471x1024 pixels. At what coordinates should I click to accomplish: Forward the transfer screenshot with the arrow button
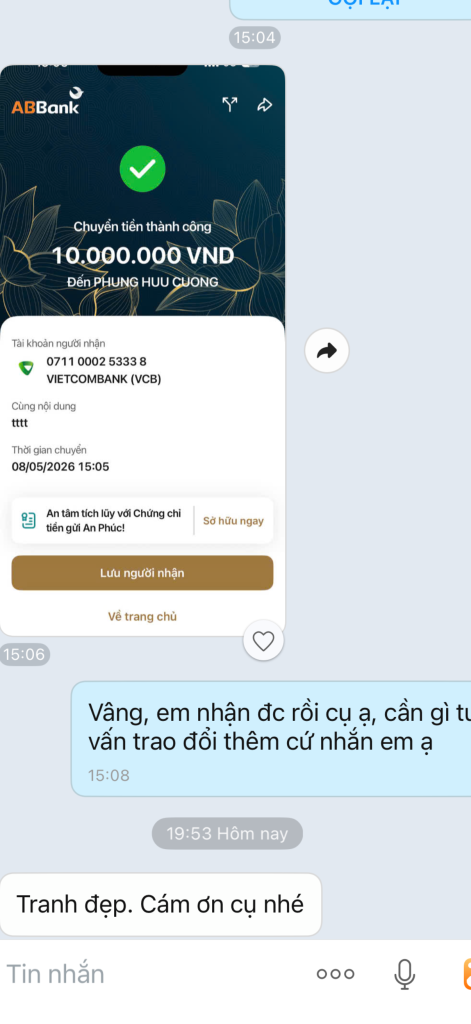tap(327, 351)
